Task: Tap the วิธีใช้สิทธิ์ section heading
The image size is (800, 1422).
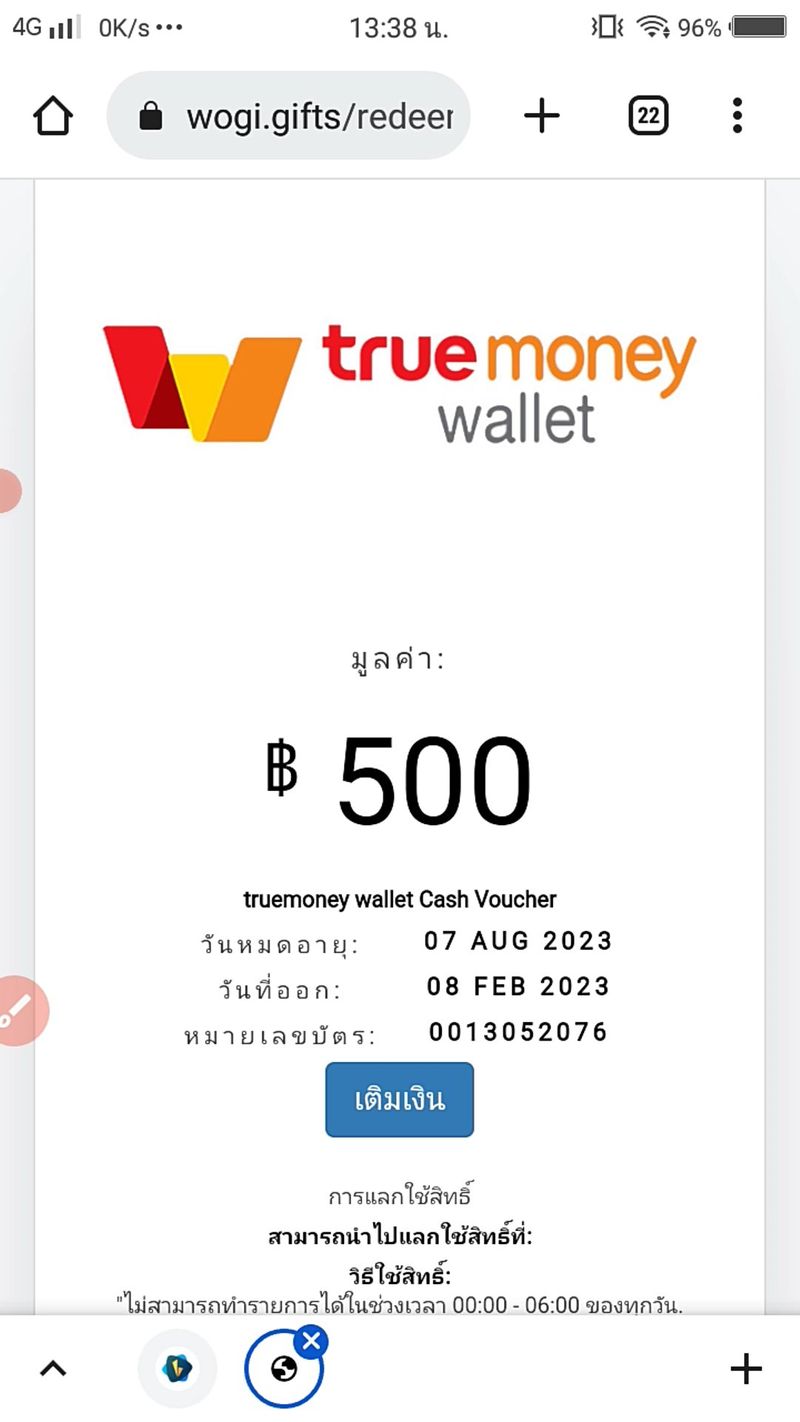Action: coord(398,1272)
